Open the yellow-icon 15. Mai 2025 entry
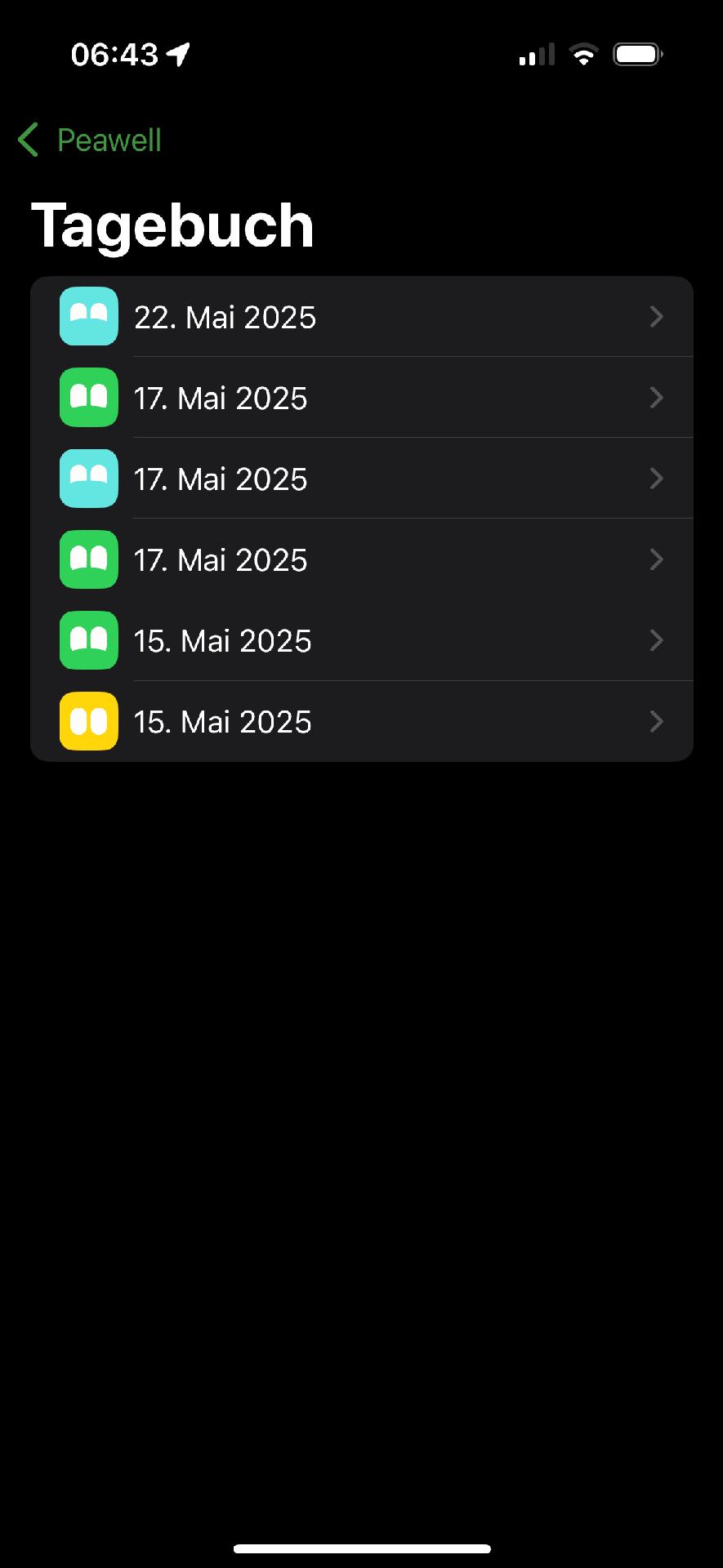Image resolution: width=723 pixels, height=1568 pixels. tap(362, 721)
